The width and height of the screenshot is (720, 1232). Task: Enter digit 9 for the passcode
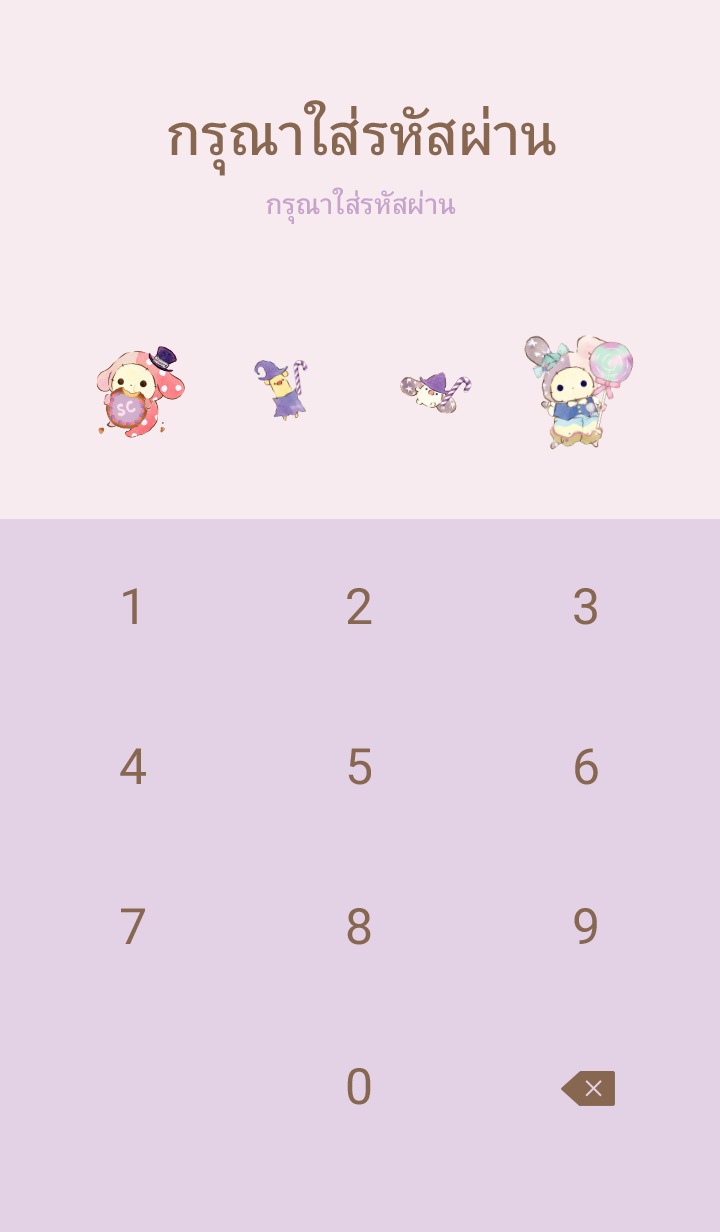click(585, 927)
